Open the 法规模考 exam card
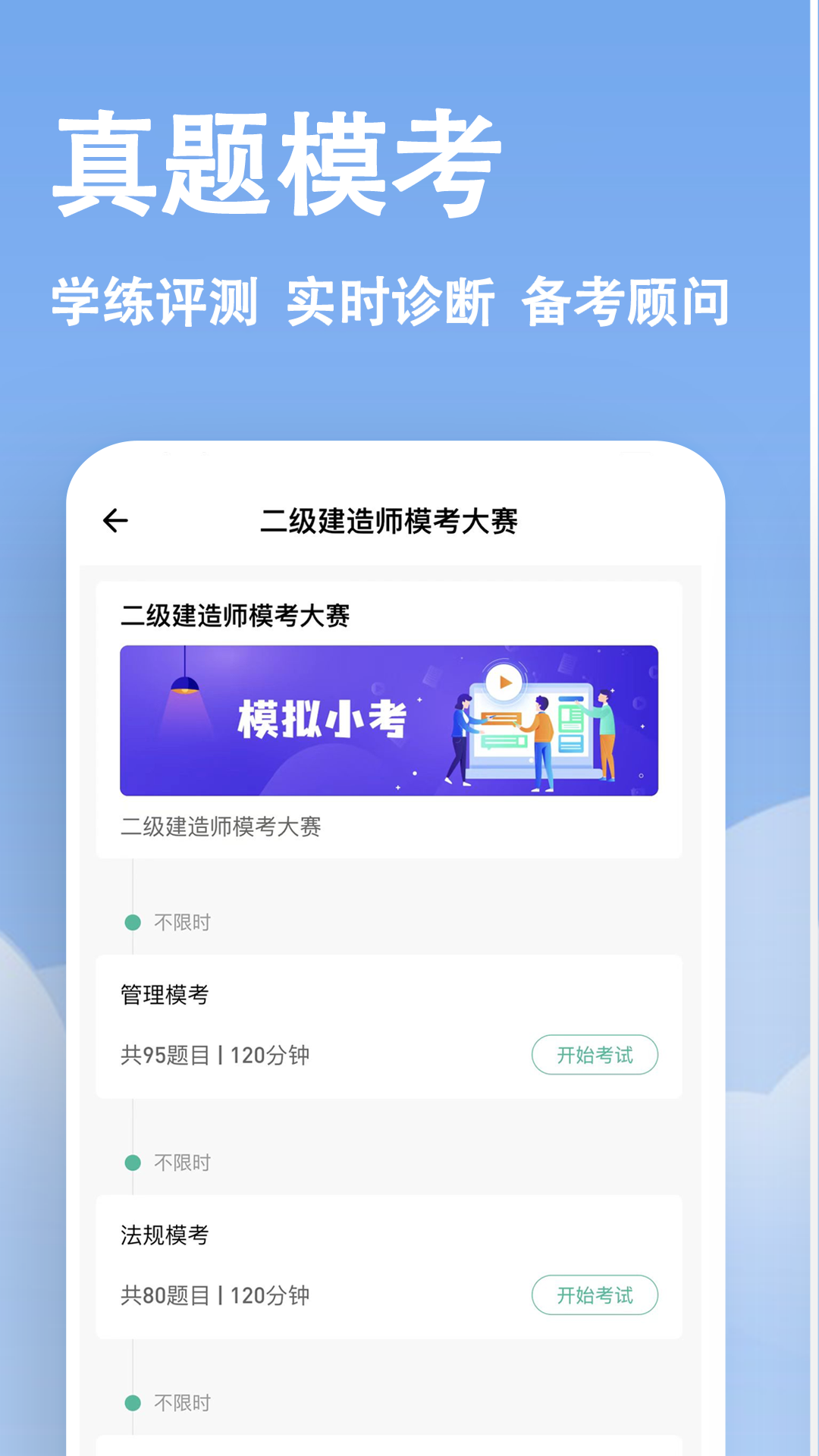The image size is (819, 1456). [x=391, y=1266]
